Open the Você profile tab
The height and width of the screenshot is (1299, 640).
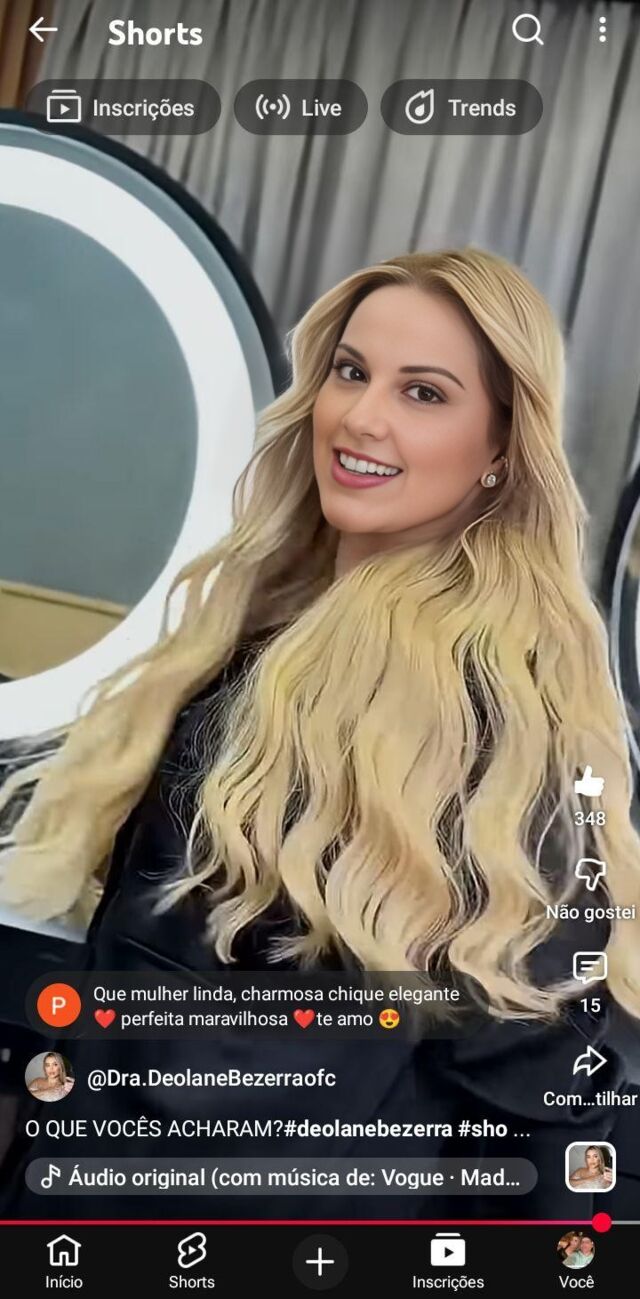pyautogui.click(x=576, y=1261)
